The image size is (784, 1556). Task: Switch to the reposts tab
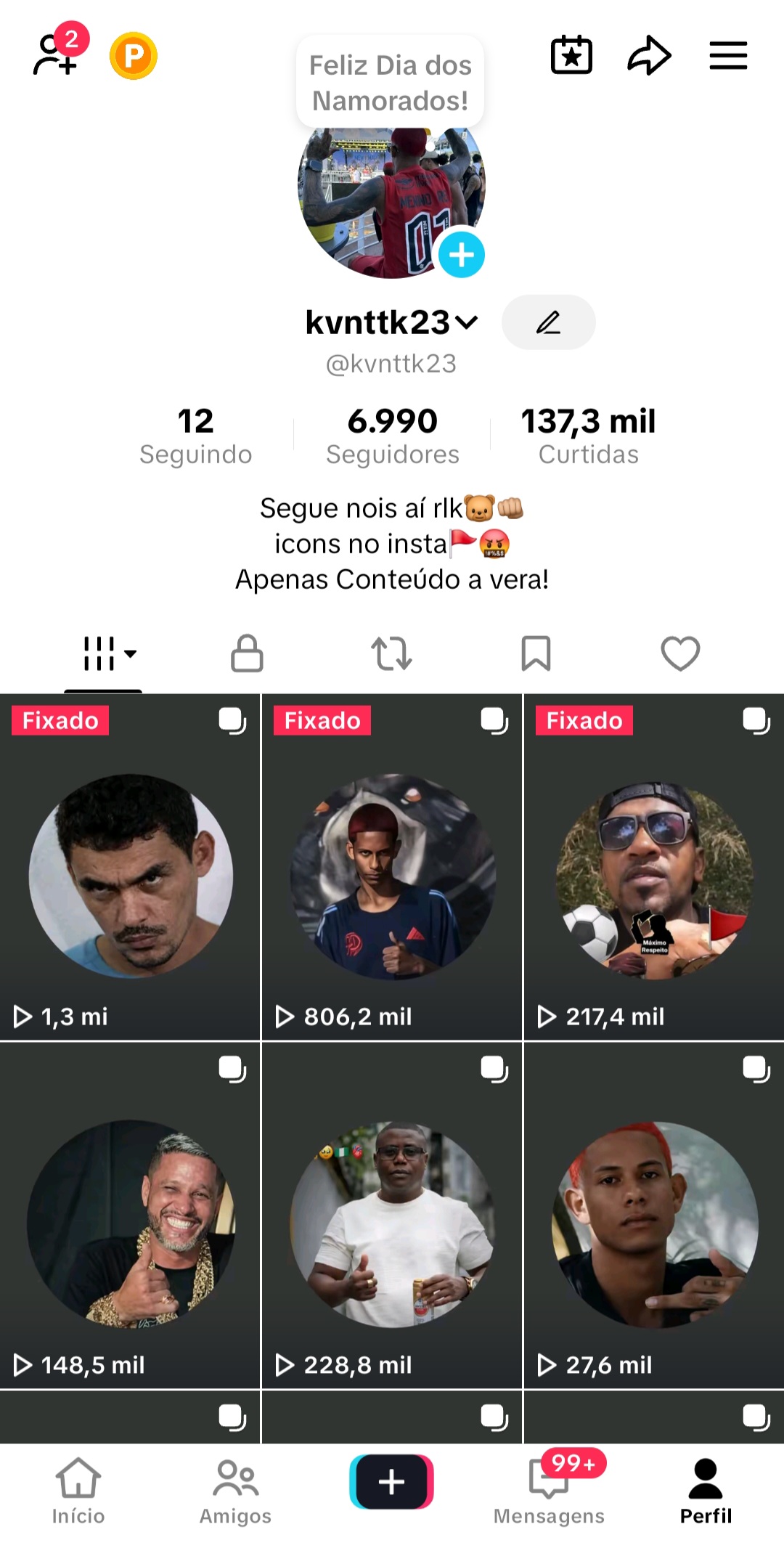click(391, 653)
